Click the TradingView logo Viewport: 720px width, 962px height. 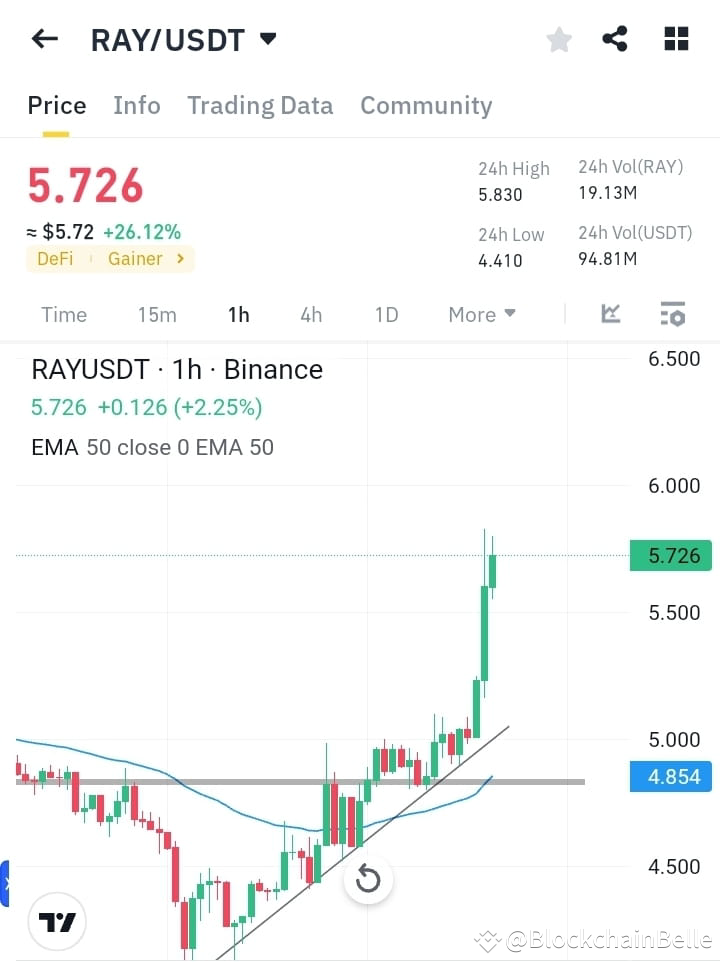[57, 921]
